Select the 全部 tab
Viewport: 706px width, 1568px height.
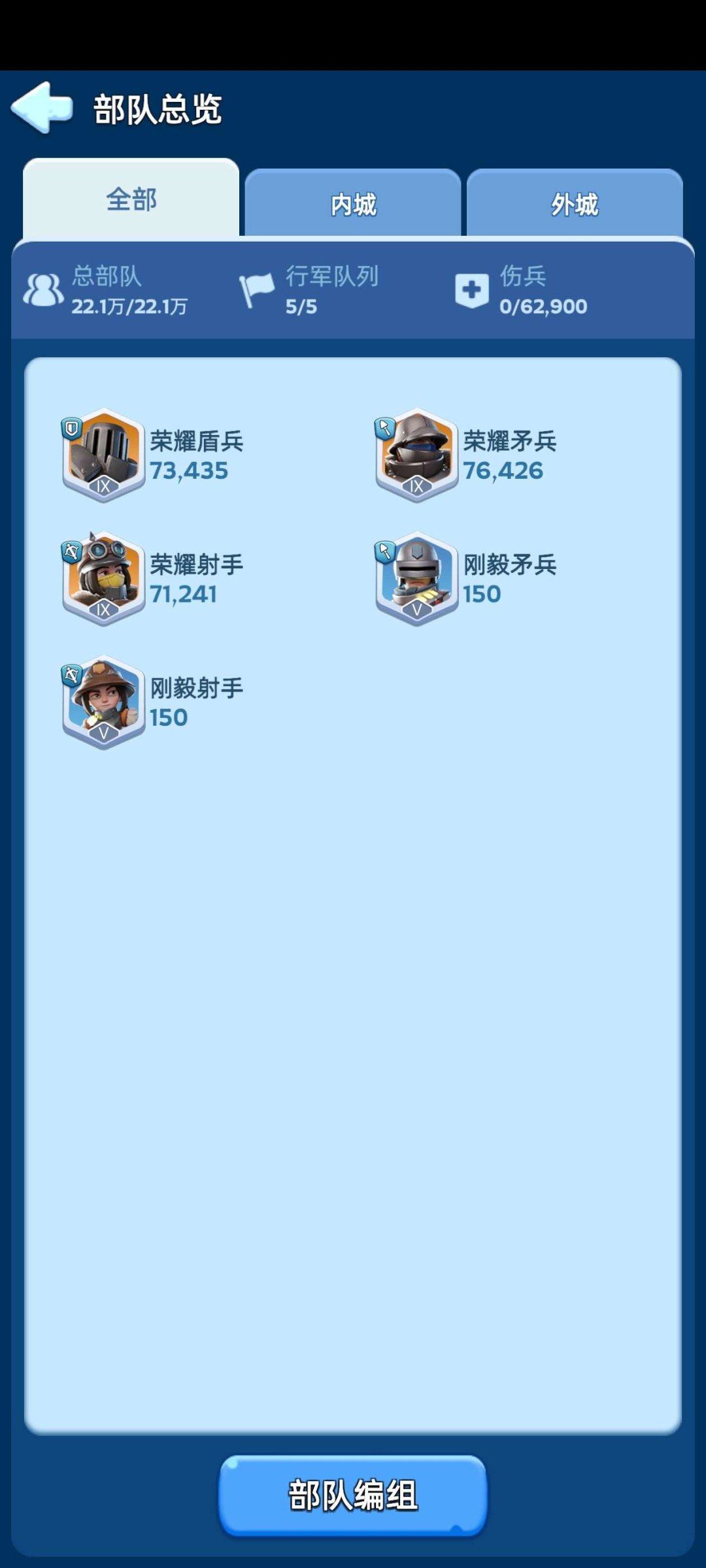click(x=131, y=201)
